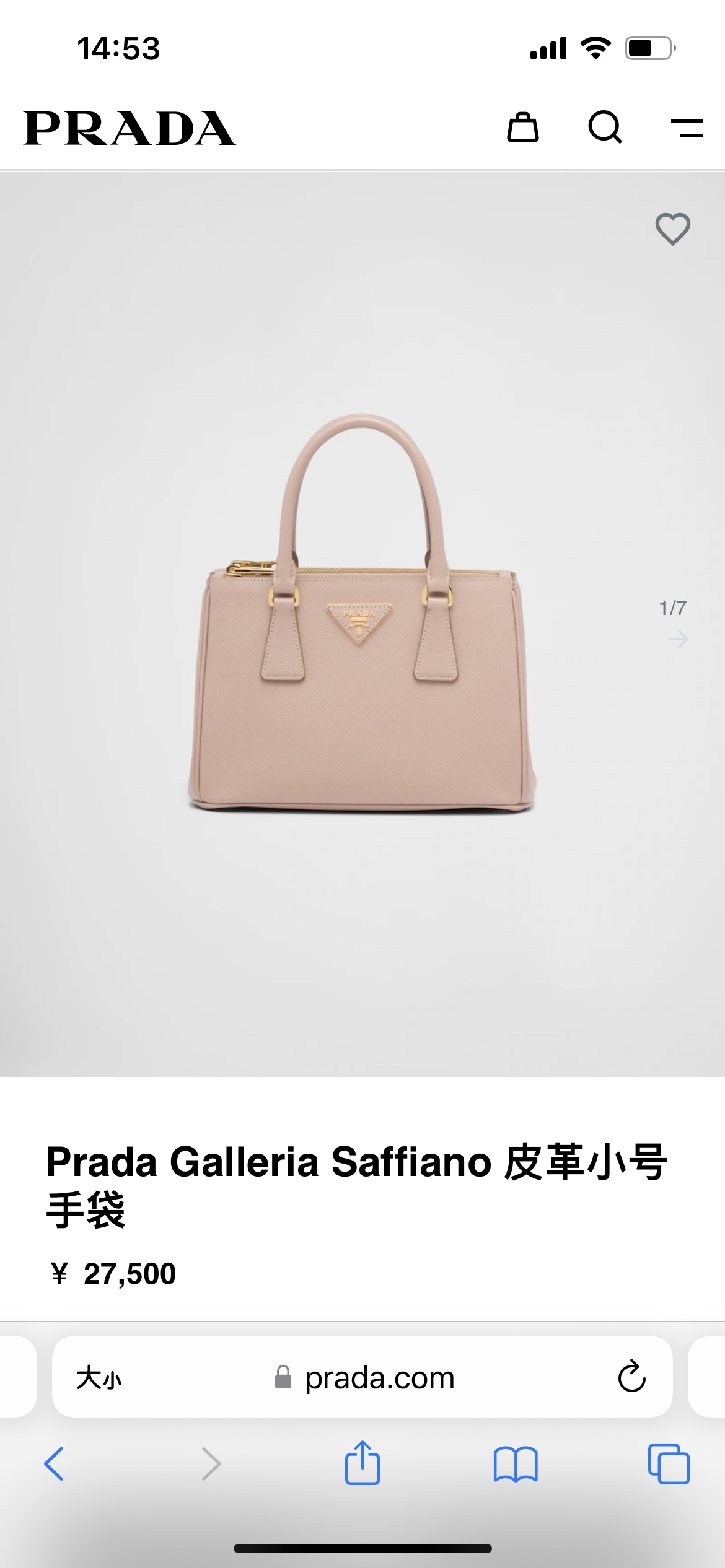Show next product image arrow

[679, 638]
